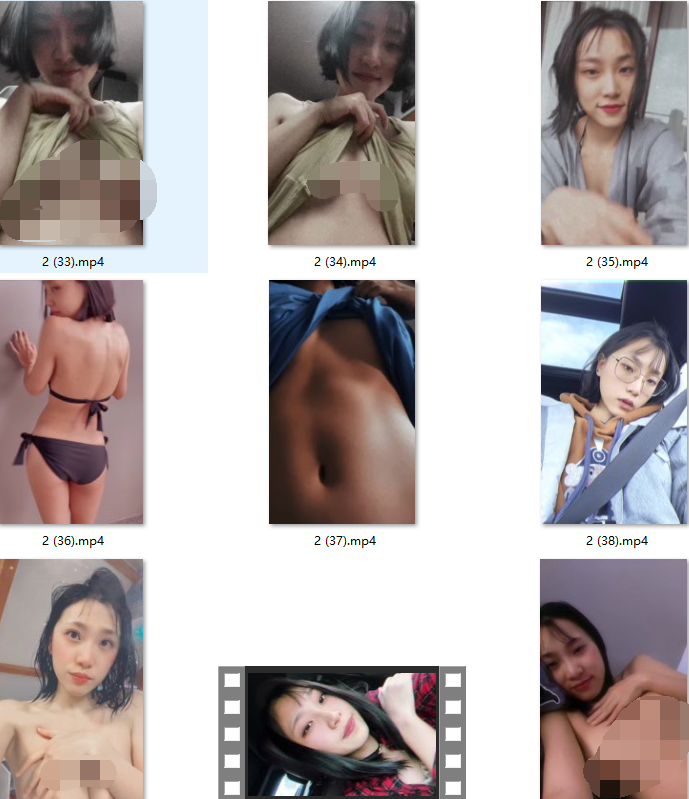Select the file named 2 (34).mp4
Viewport: 689px width, 799px height.
[342, 124]
